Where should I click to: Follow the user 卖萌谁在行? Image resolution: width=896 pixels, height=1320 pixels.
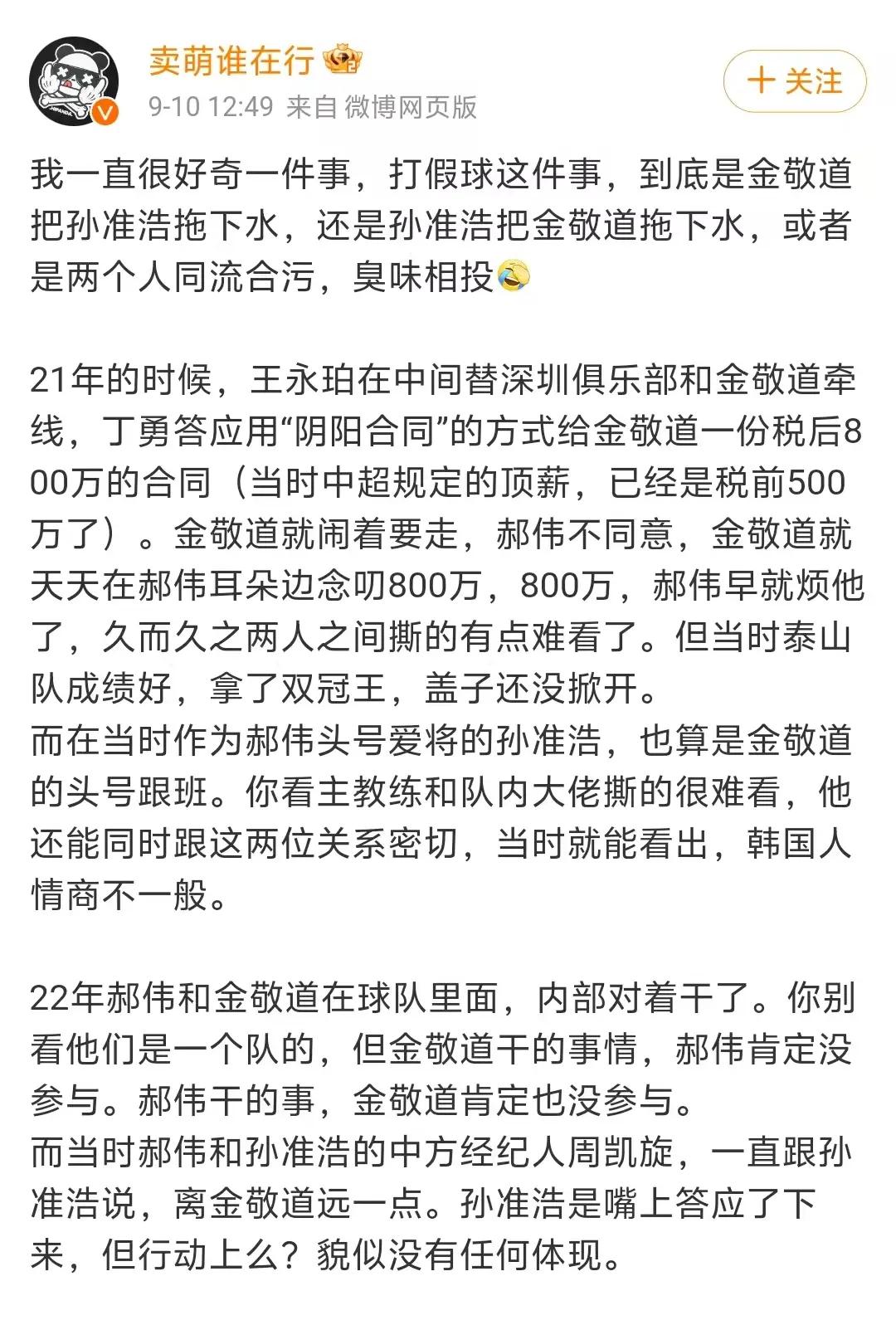click(x=794, y=81)
